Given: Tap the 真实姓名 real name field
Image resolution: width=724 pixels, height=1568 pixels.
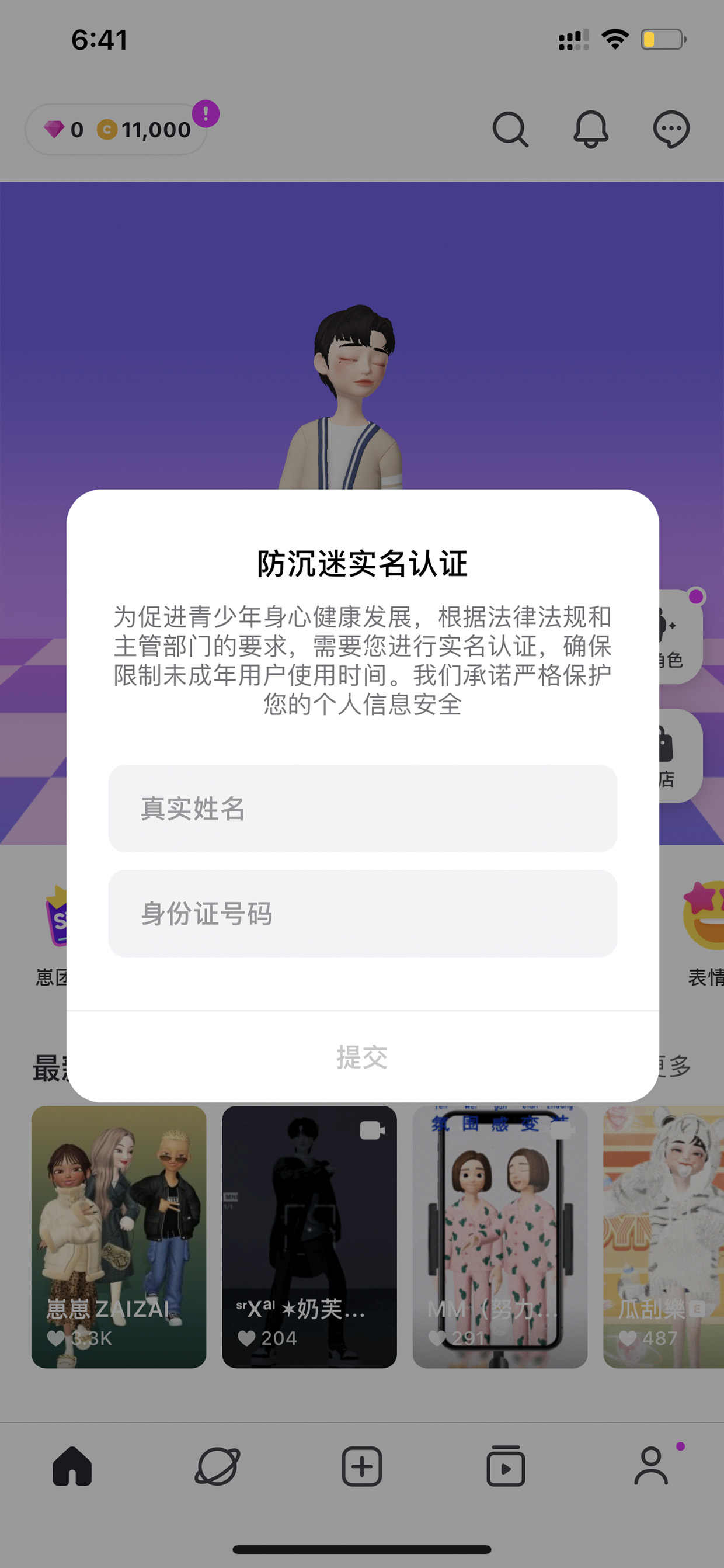Looking at the screenshot, I should point(363,809).
